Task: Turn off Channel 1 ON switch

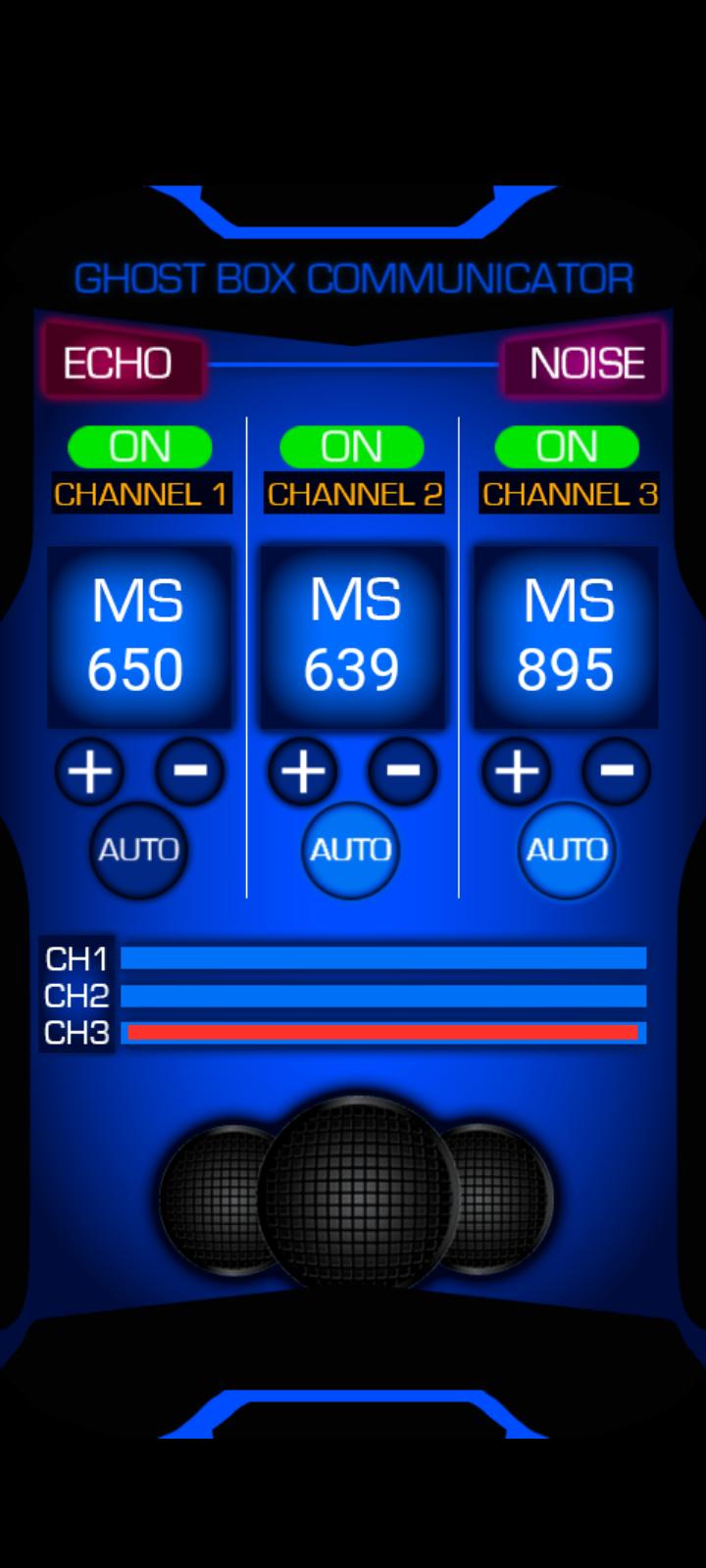Action: pos(139,447)
